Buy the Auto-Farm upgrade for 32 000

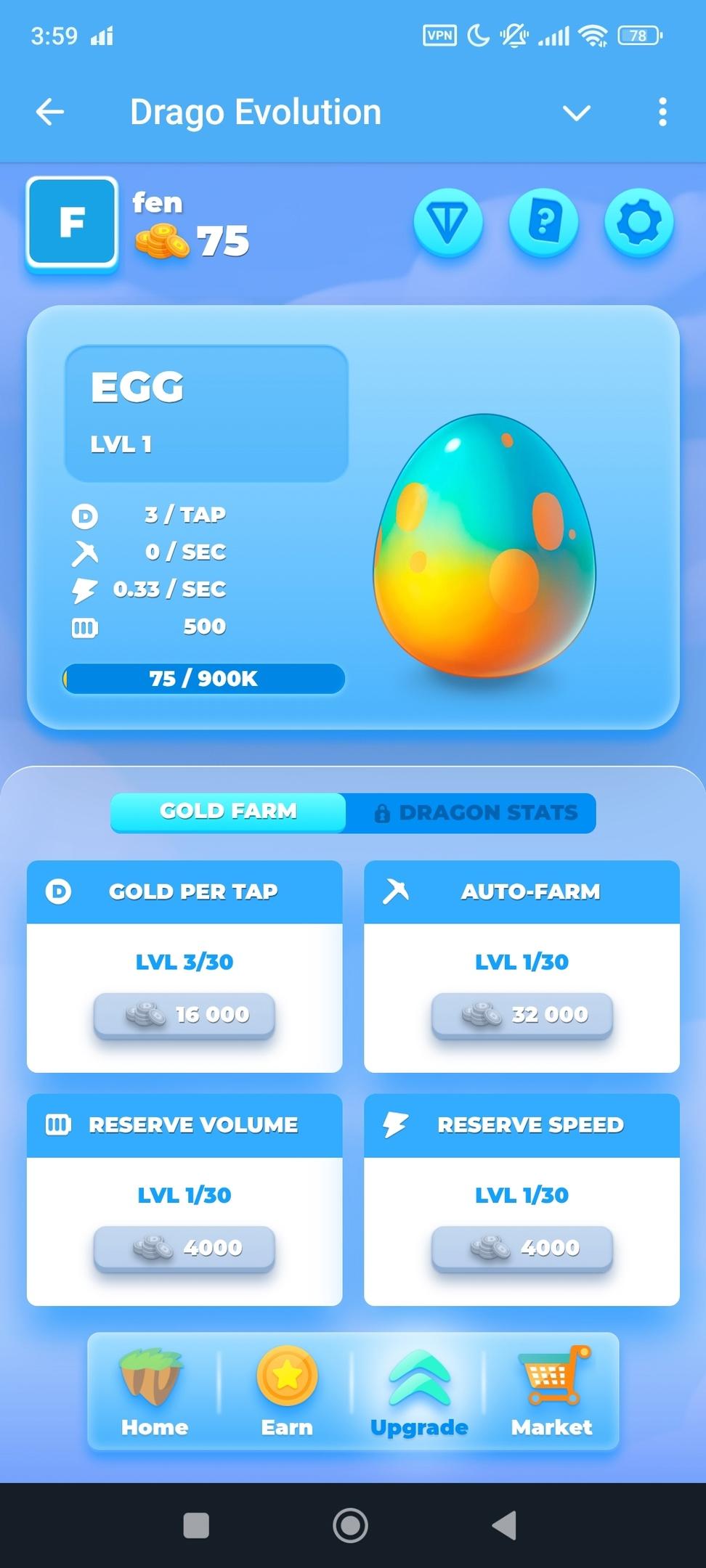[x=522, y=1014]
